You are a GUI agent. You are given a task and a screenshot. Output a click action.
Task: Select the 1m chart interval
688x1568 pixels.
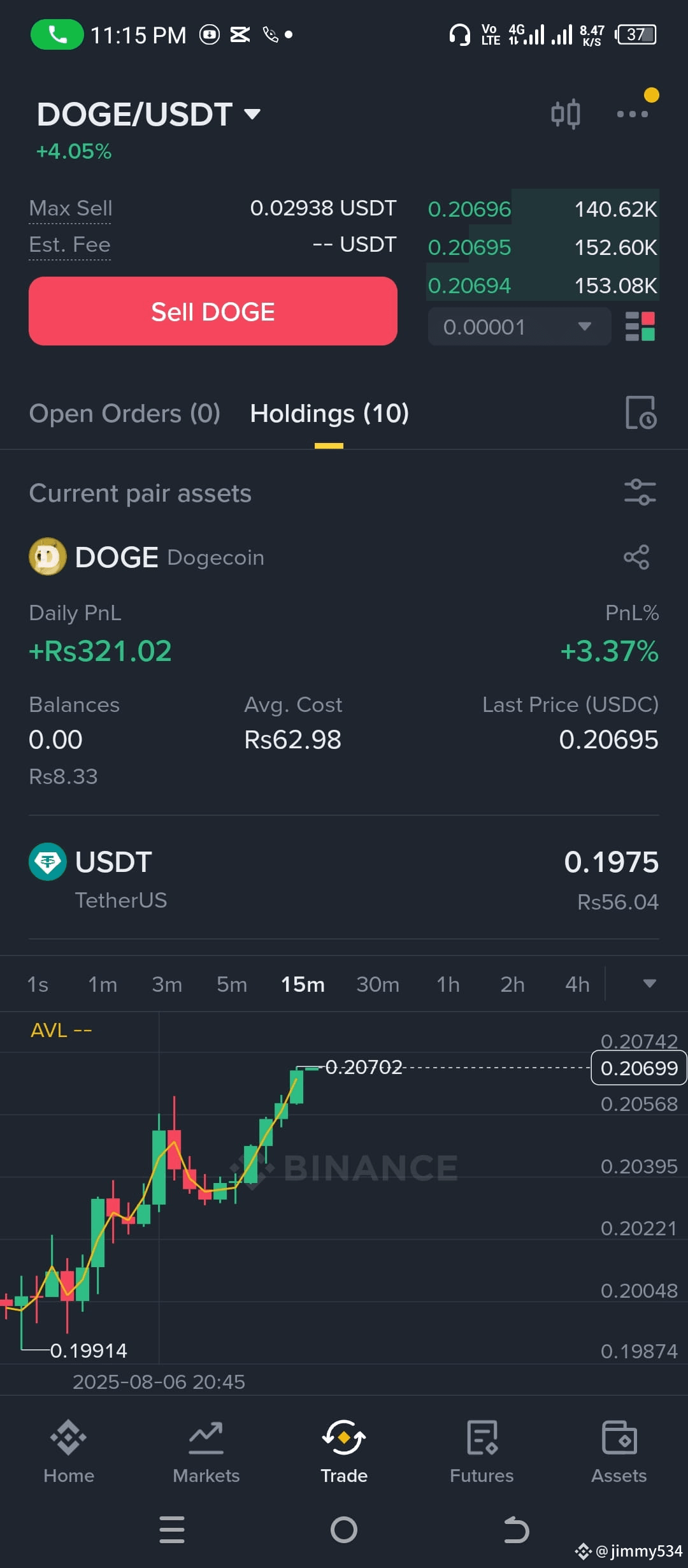[103, 985]
